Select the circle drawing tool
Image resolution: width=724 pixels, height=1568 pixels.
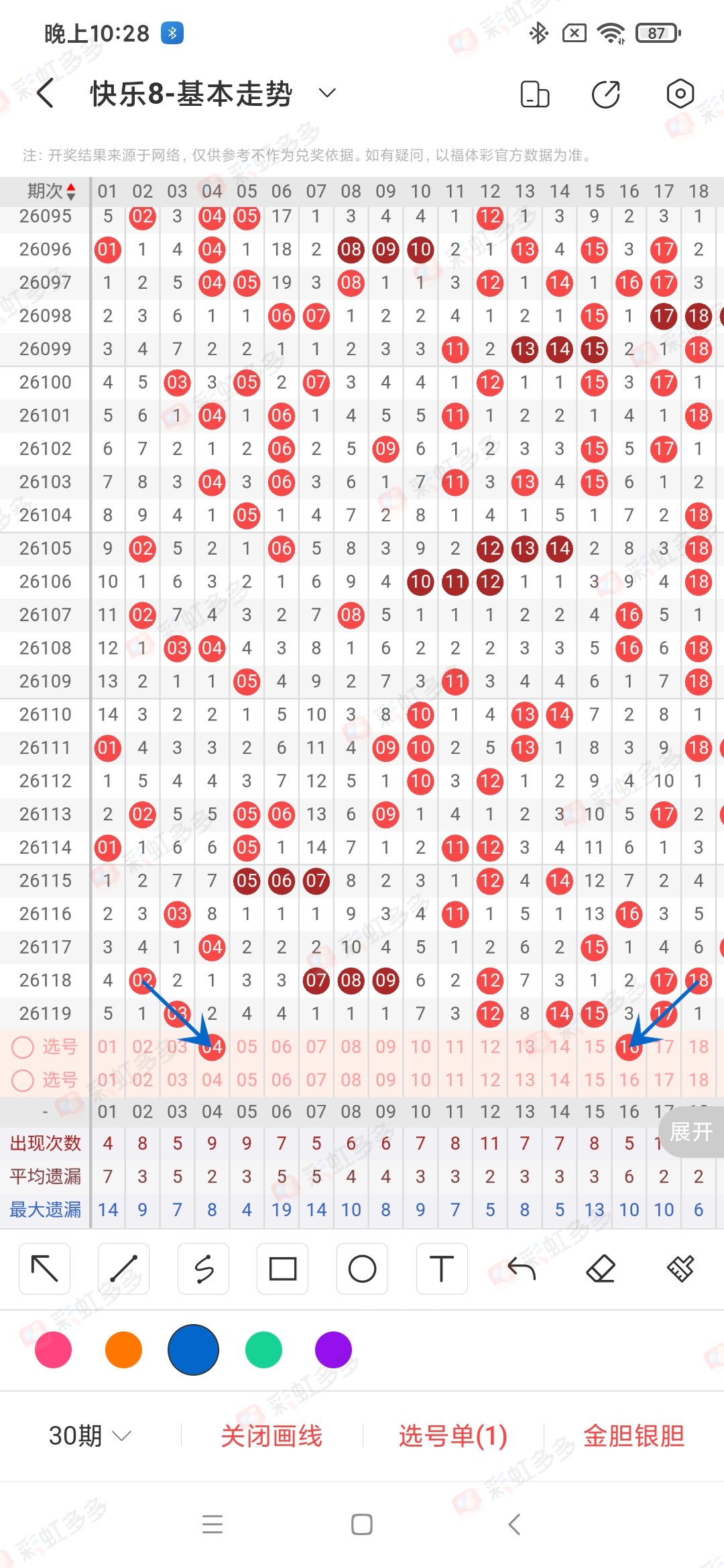coord(362,1268)
